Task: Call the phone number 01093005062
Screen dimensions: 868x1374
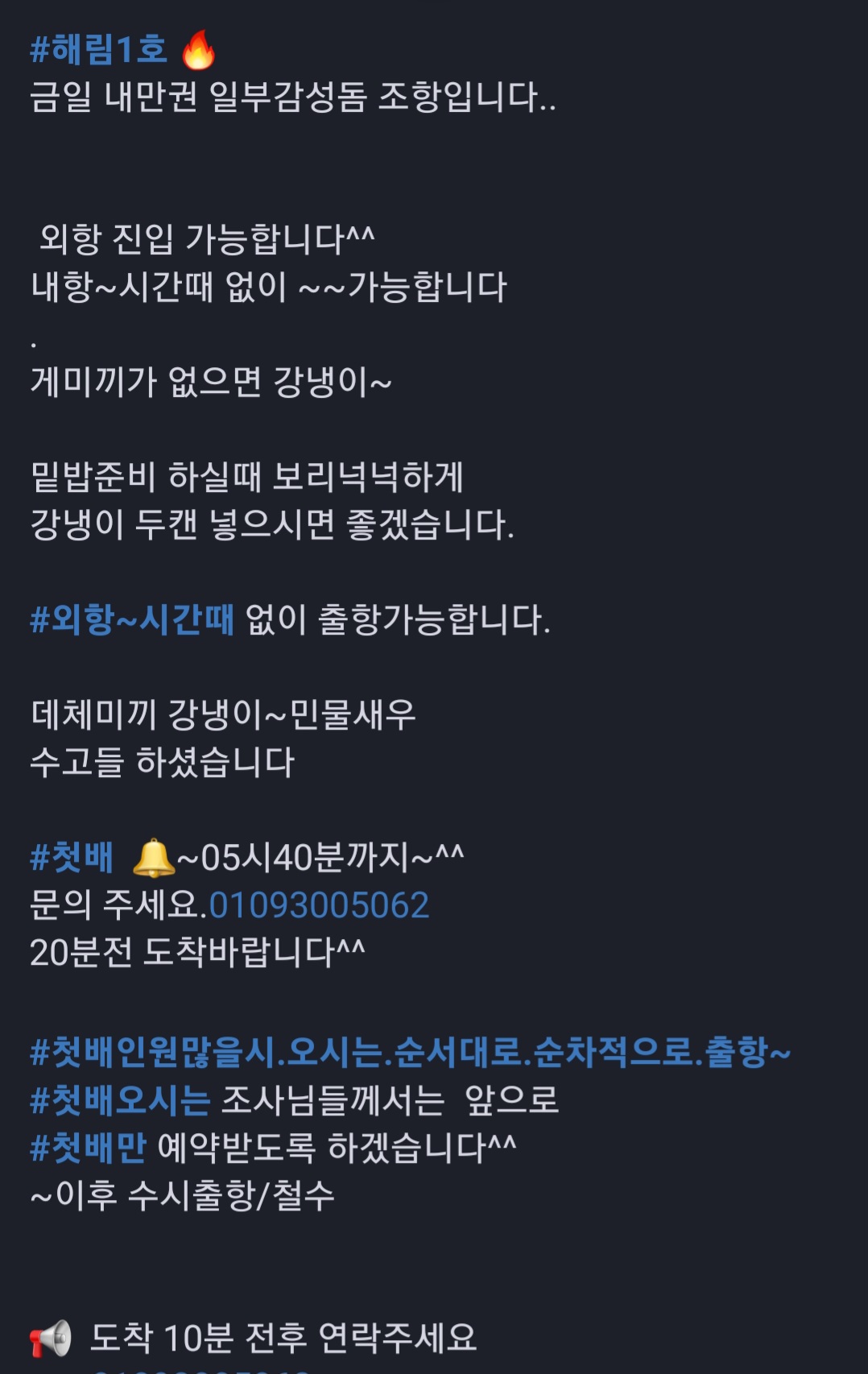Action: point(319,905)
